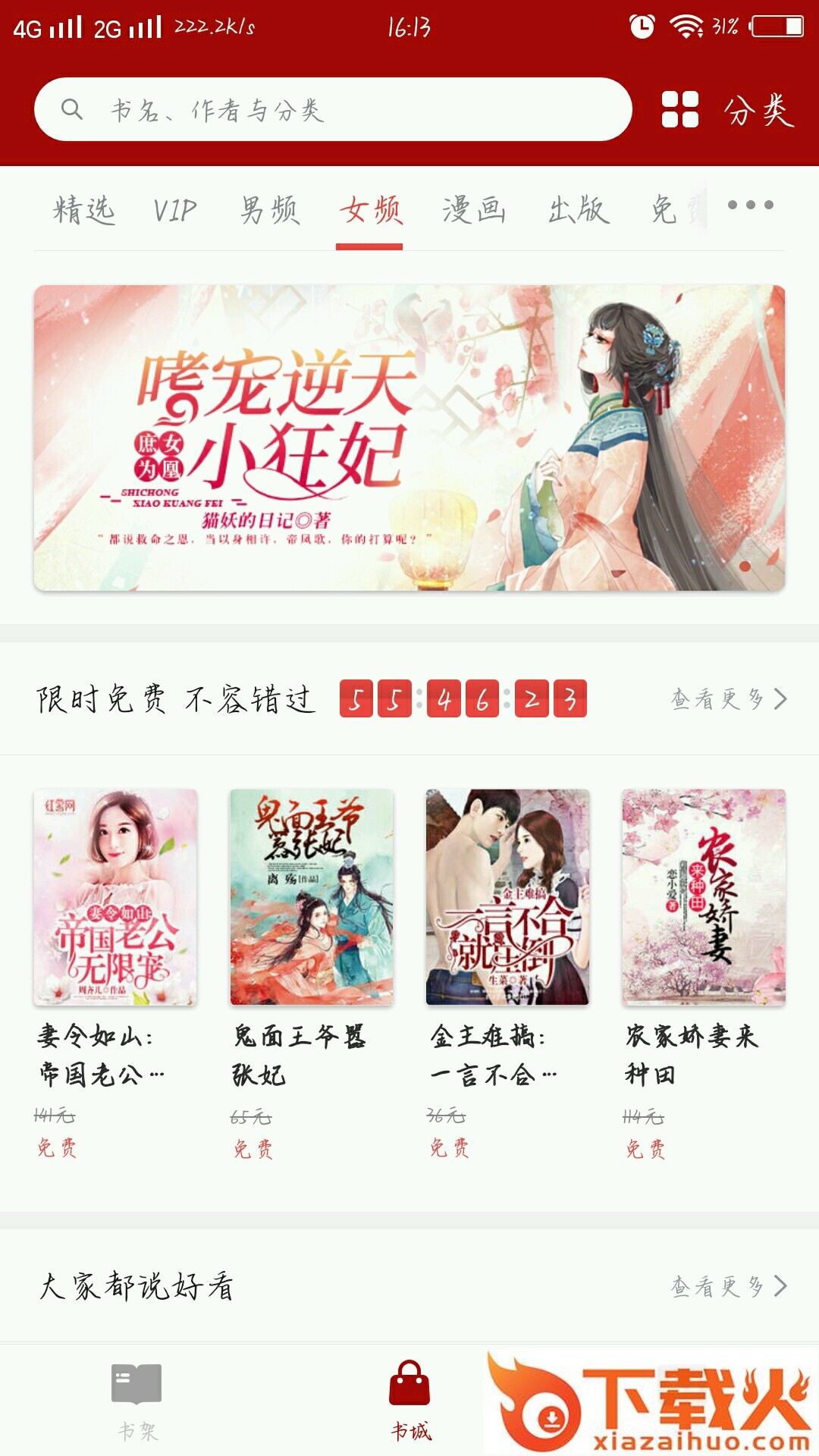This screenshot has height=1456, width=819.
Task: View more in 大家都说好看 section
Action: click(x=728, y=1286)
